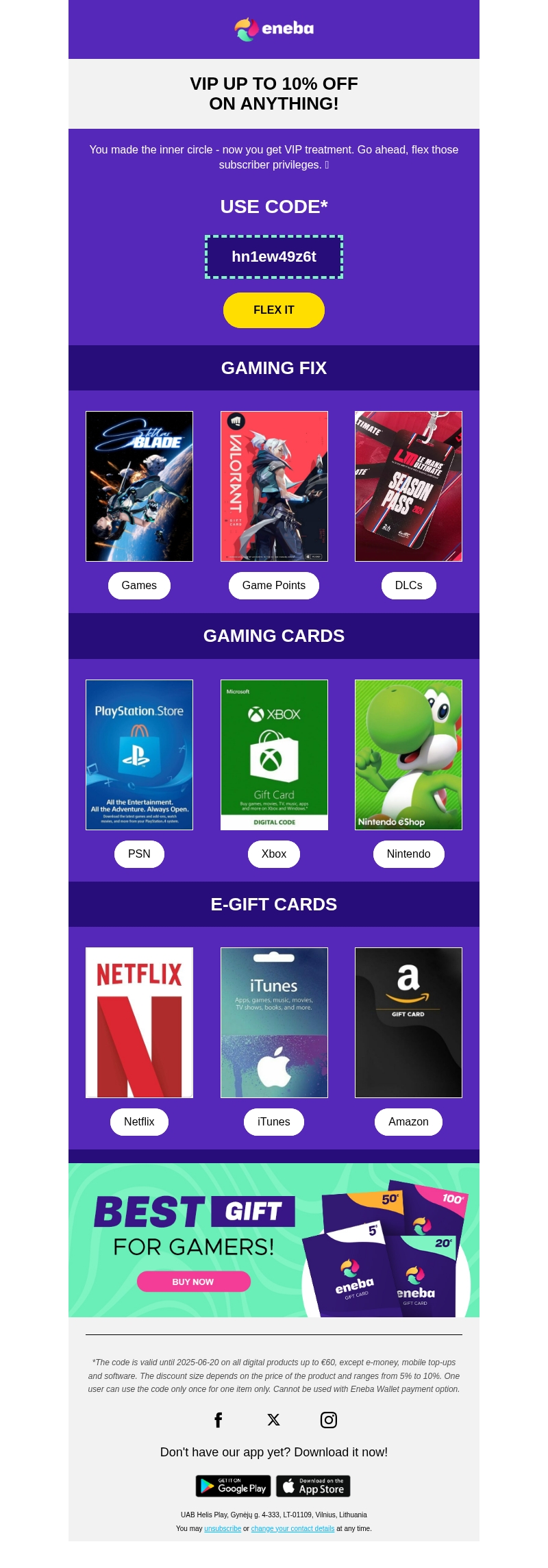Image resolution: width=548 pixels, height=1568 pixels.
Task: Tap the FLEX IT button
Action: (273, 310)
